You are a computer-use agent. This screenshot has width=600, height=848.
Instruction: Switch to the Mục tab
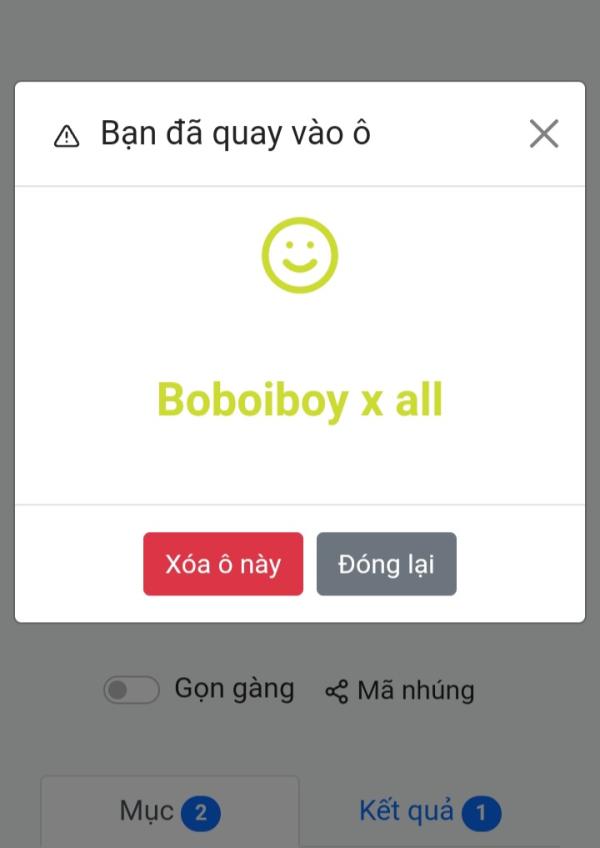pos(169,811)
